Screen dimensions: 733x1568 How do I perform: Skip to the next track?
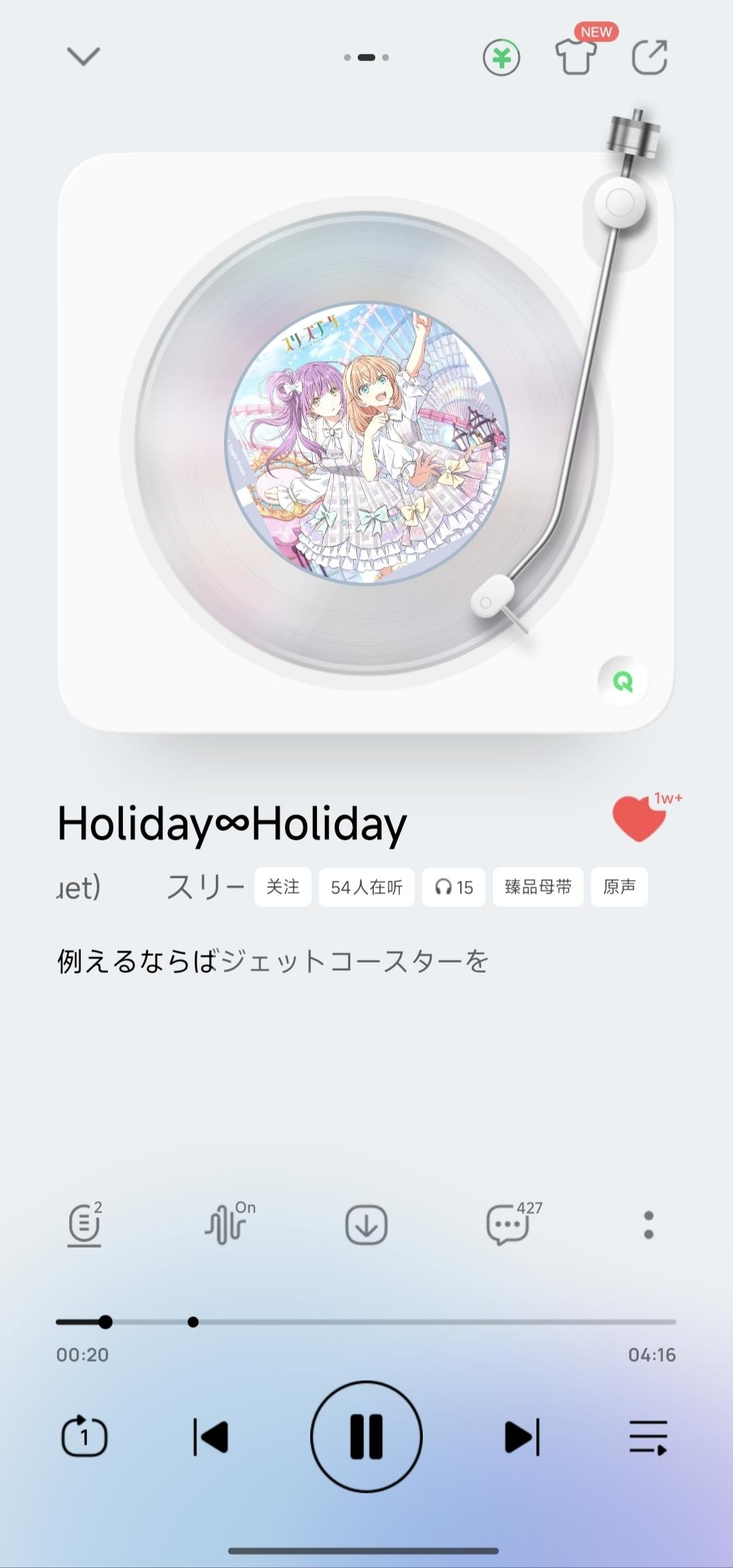[522, 1437]
